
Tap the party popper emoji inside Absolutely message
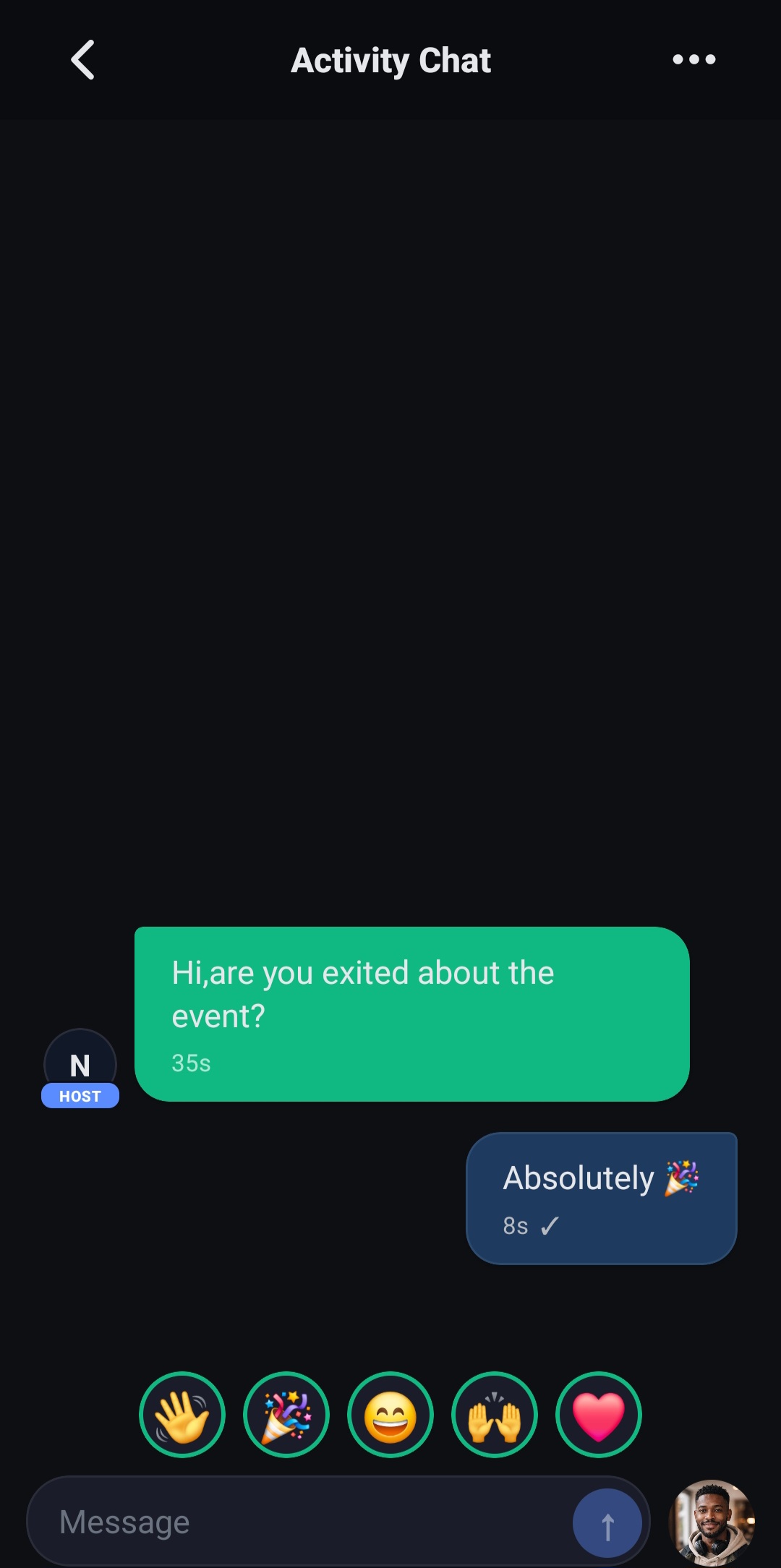click(682, 1176)
